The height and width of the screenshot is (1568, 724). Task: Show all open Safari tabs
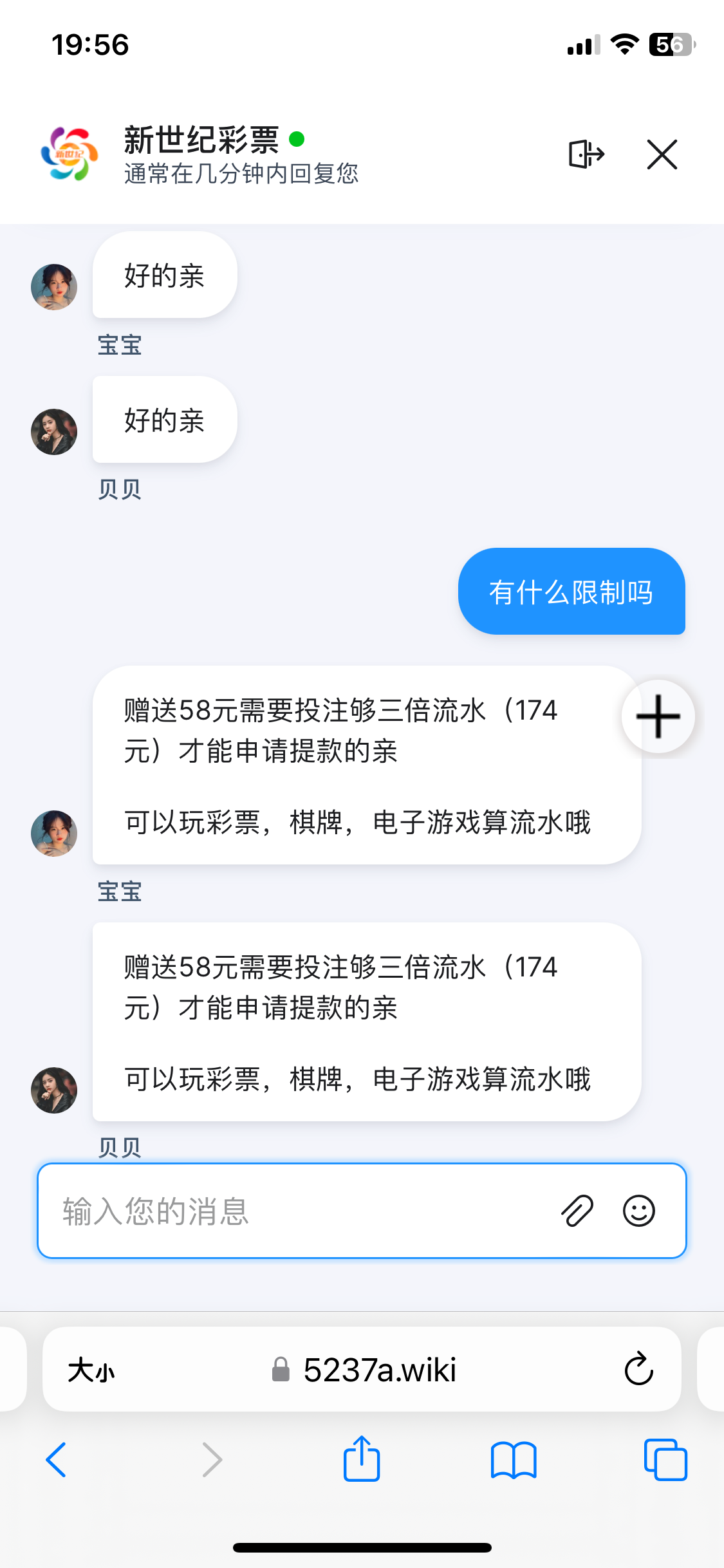(665, 1459)
